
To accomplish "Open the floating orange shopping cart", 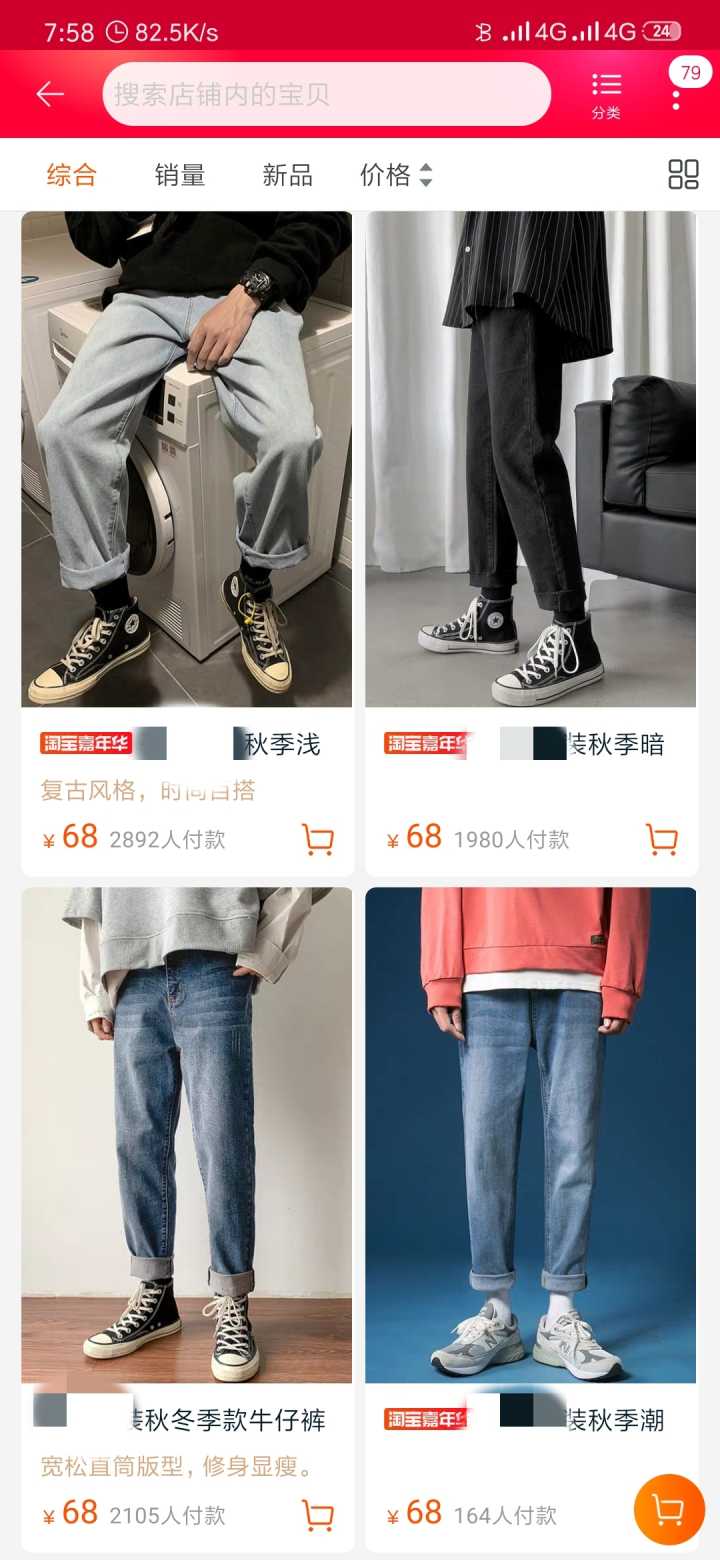I will click(669, 1509).
